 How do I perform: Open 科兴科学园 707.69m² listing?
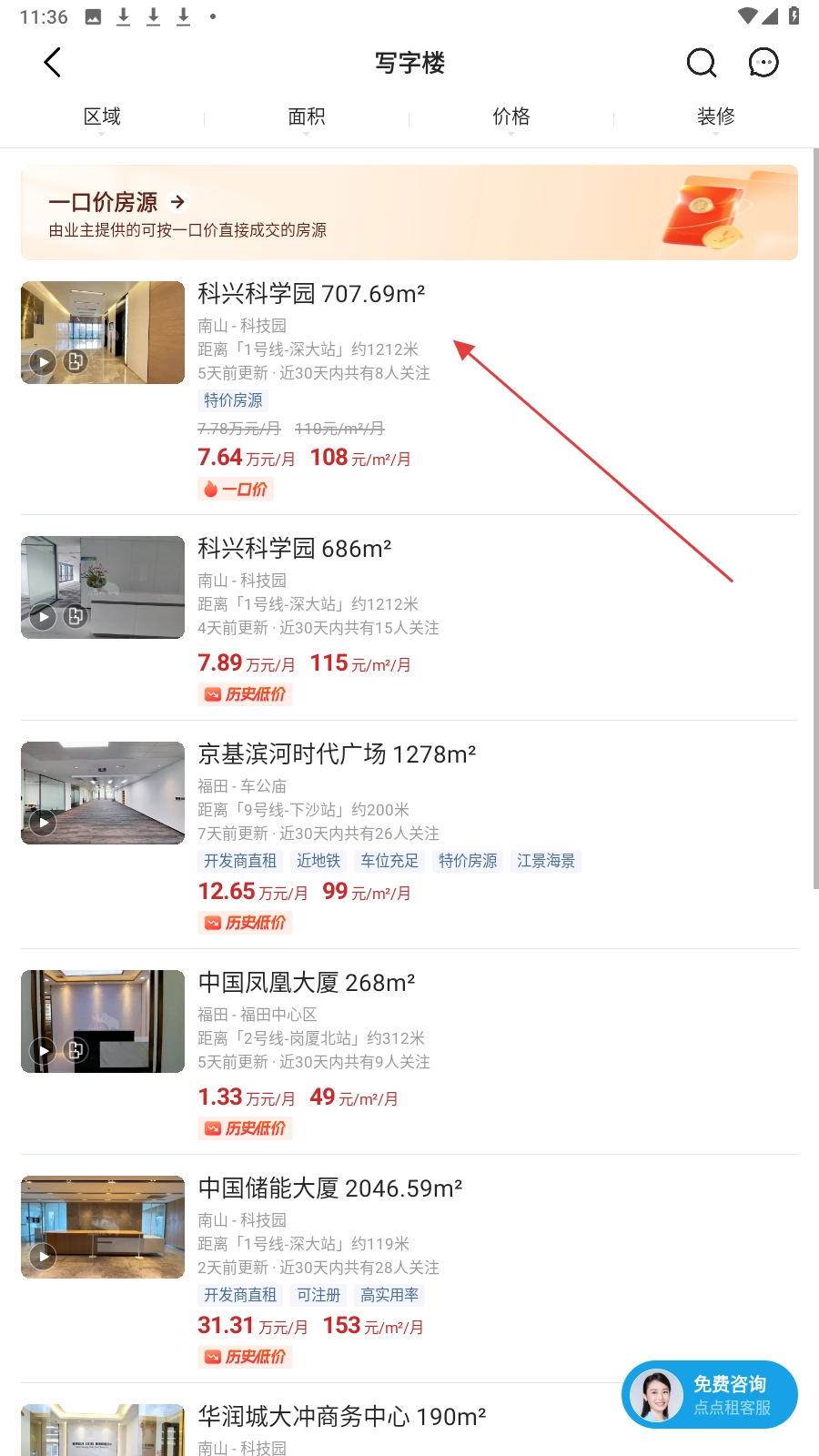pos(311,294)
